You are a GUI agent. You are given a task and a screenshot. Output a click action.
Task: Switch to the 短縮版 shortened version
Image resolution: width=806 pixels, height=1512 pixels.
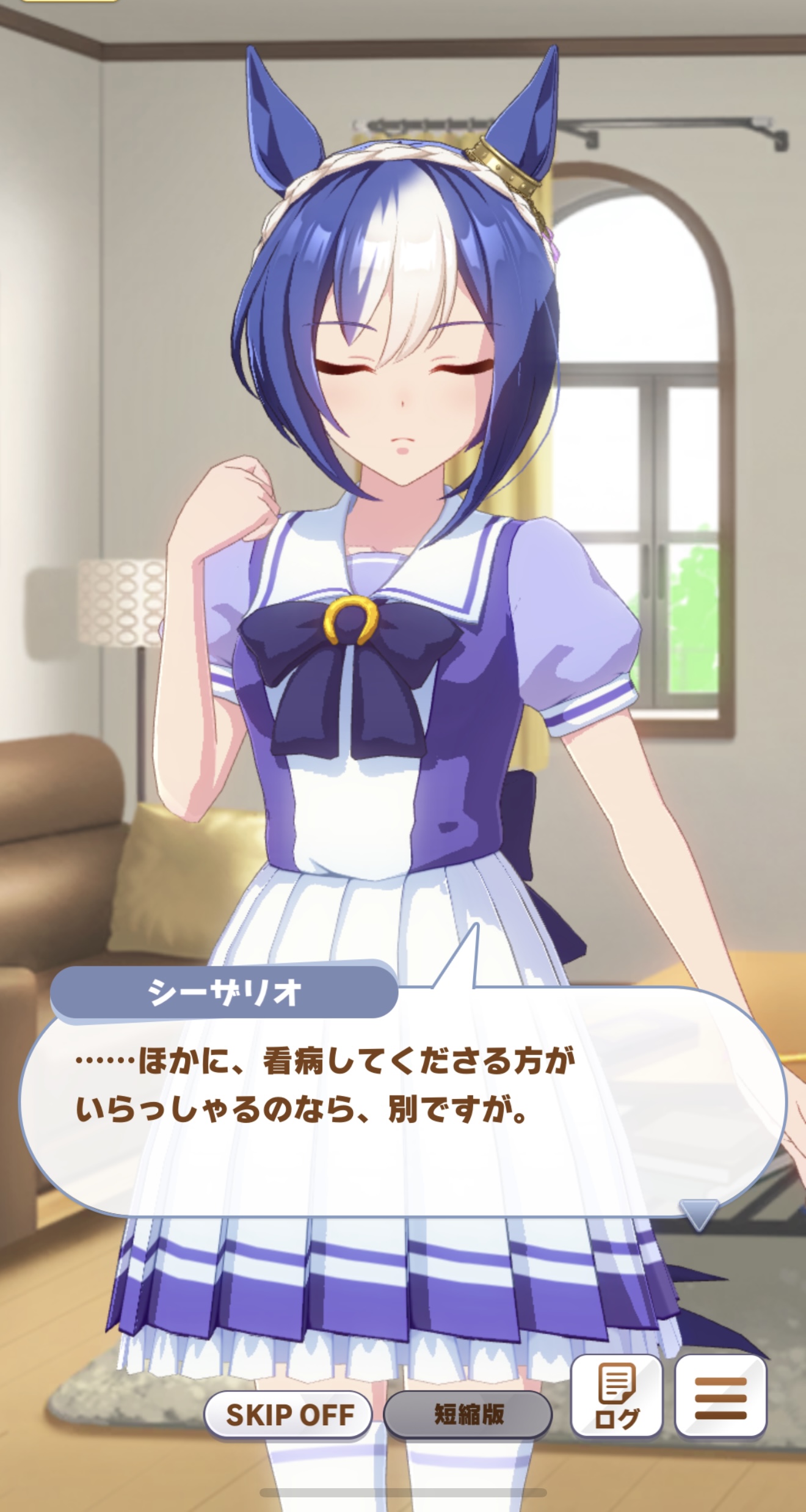coord(468,1414)
